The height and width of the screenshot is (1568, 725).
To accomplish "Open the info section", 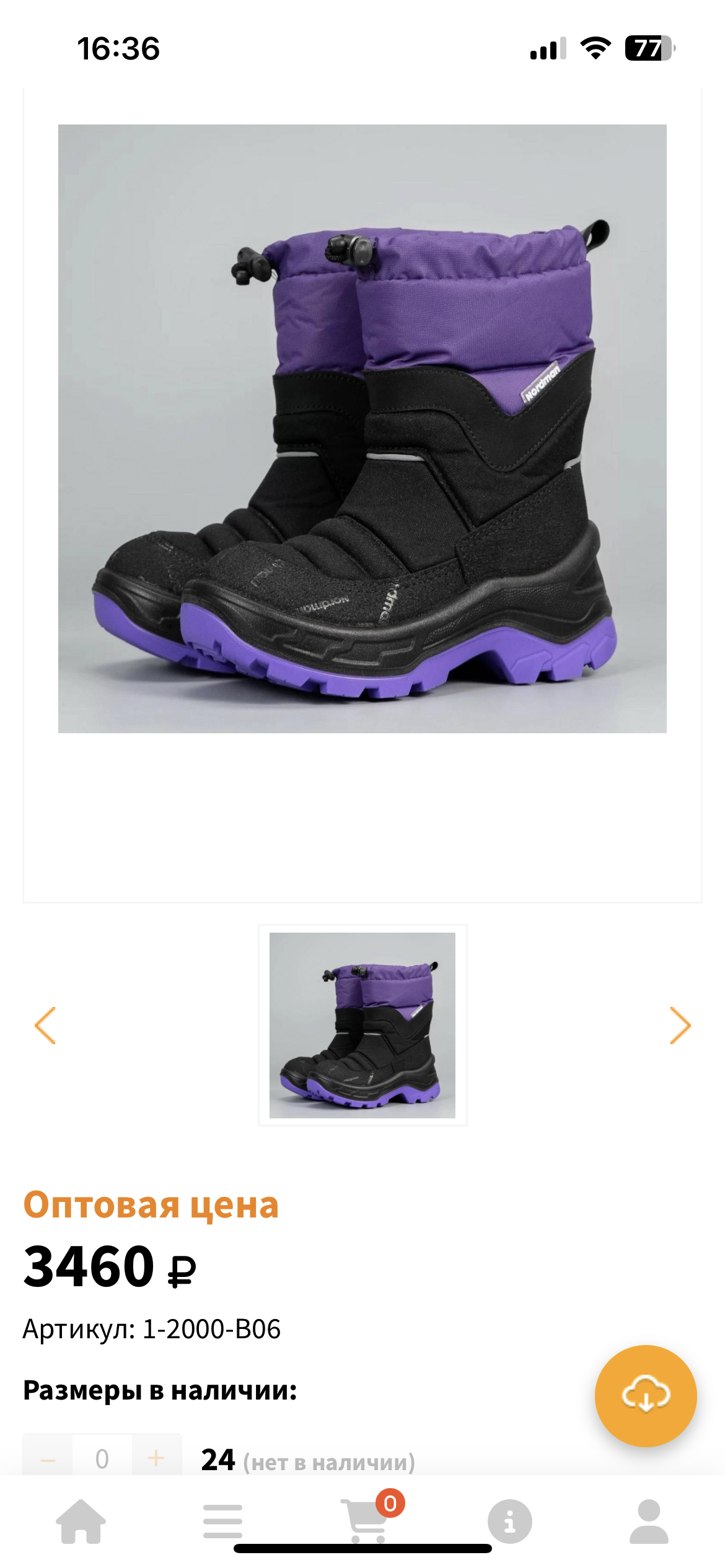I will point(509,1521).
